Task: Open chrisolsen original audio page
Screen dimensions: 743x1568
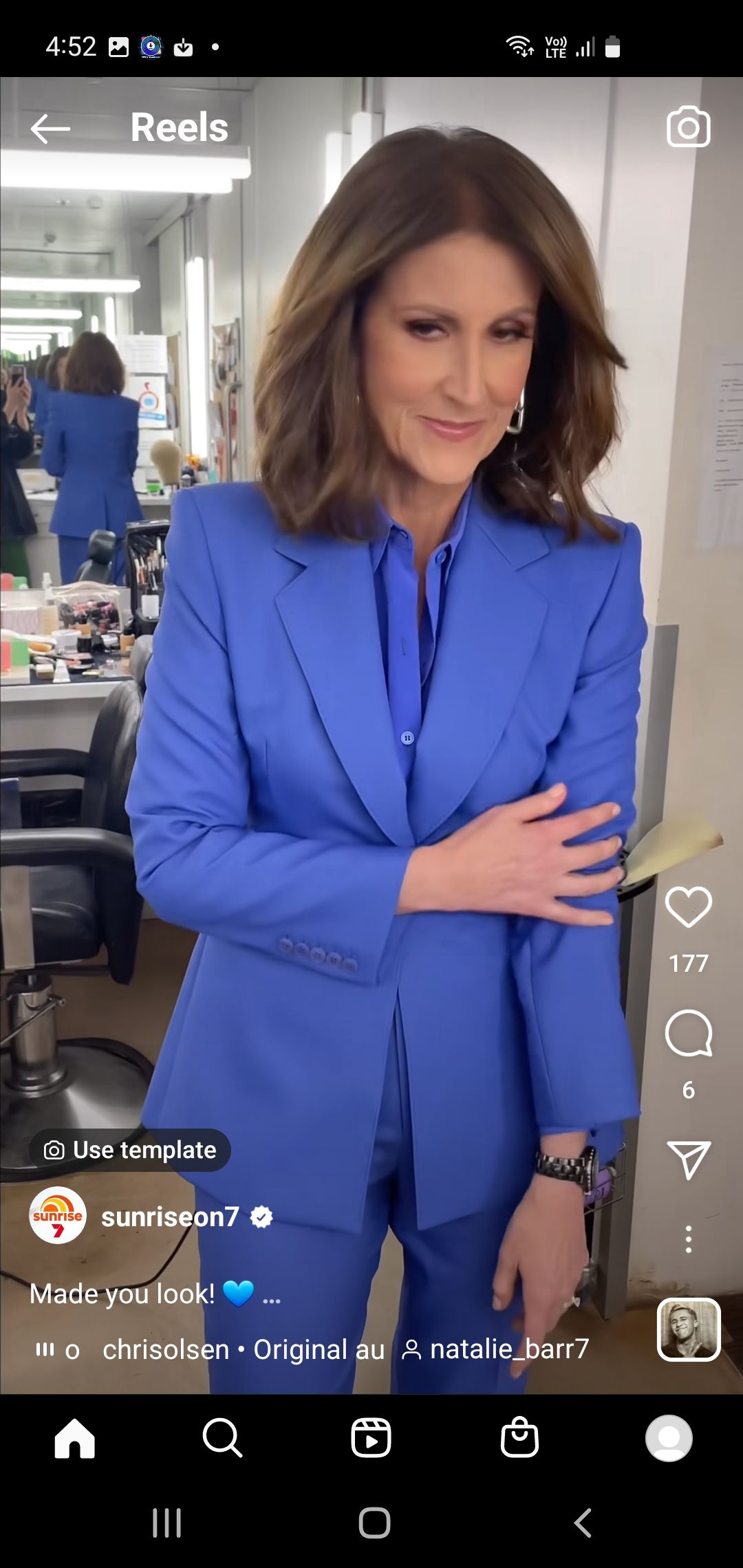Action: [243, 1349]
